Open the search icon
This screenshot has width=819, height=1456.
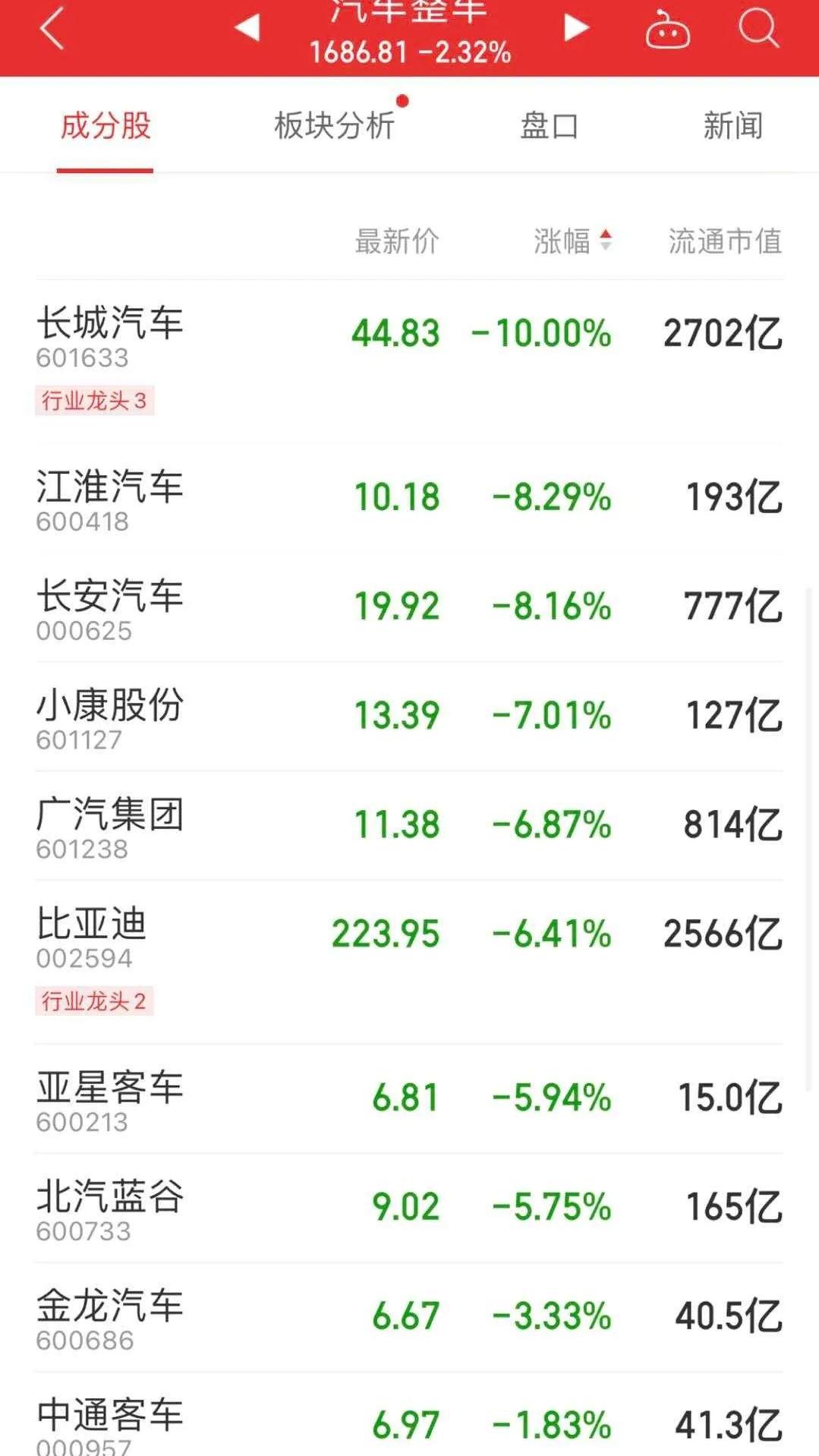(x=758, y=30)
